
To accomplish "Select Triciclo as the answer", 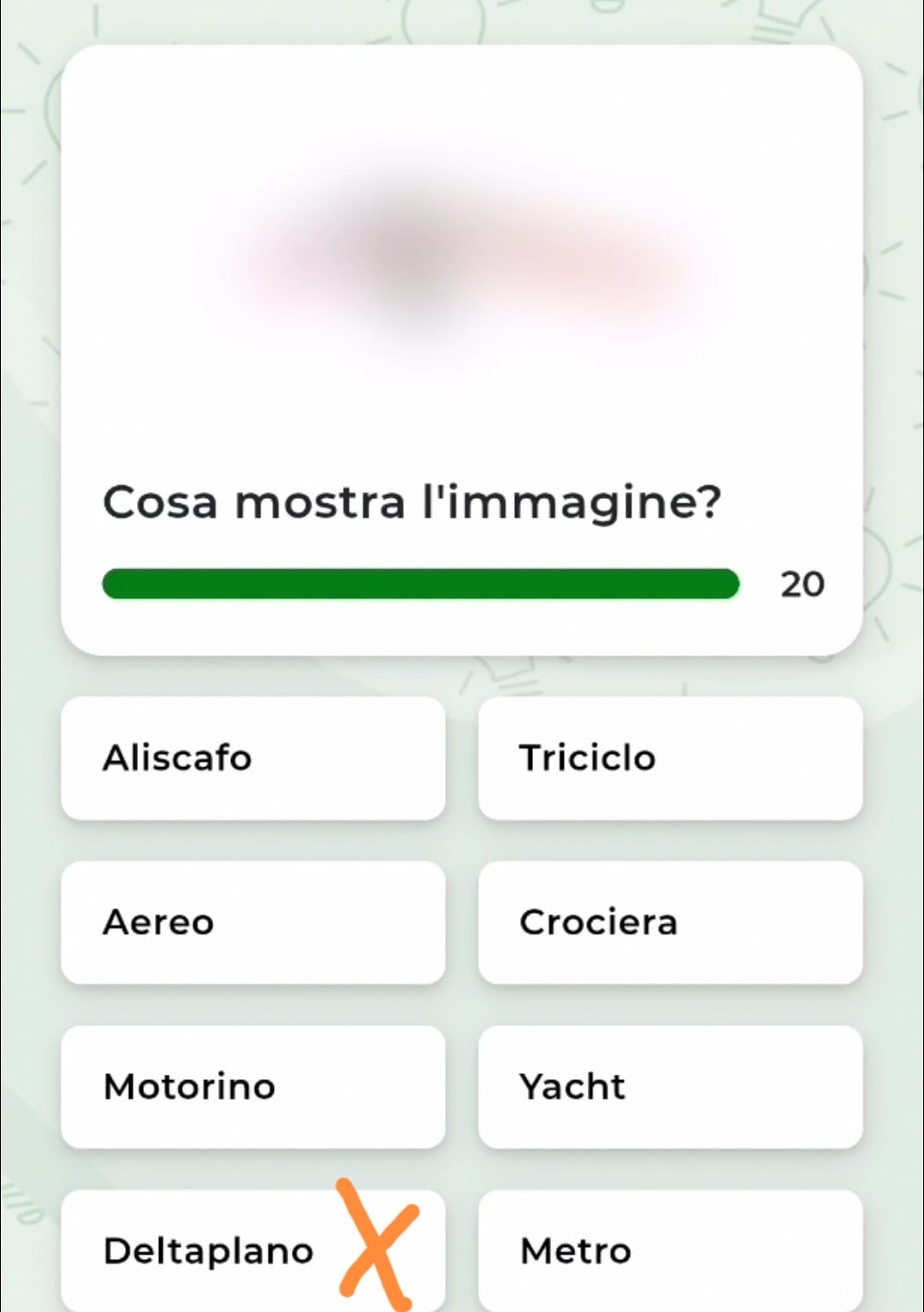I will (x=670, y=758).
